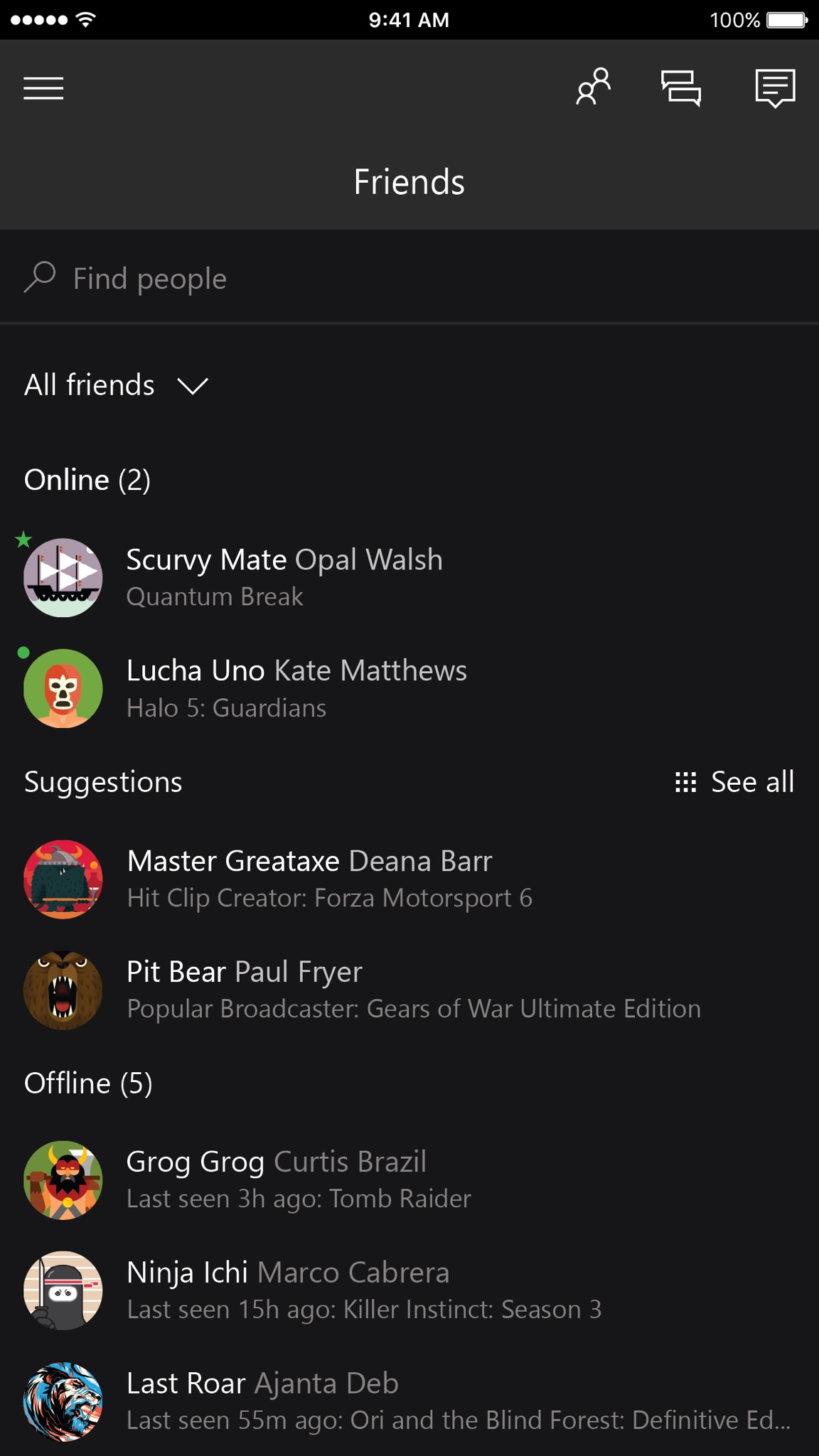View suggestion Master Greataxe Deana Barr
The image size is (819, 1456).
tap(409, 879)
